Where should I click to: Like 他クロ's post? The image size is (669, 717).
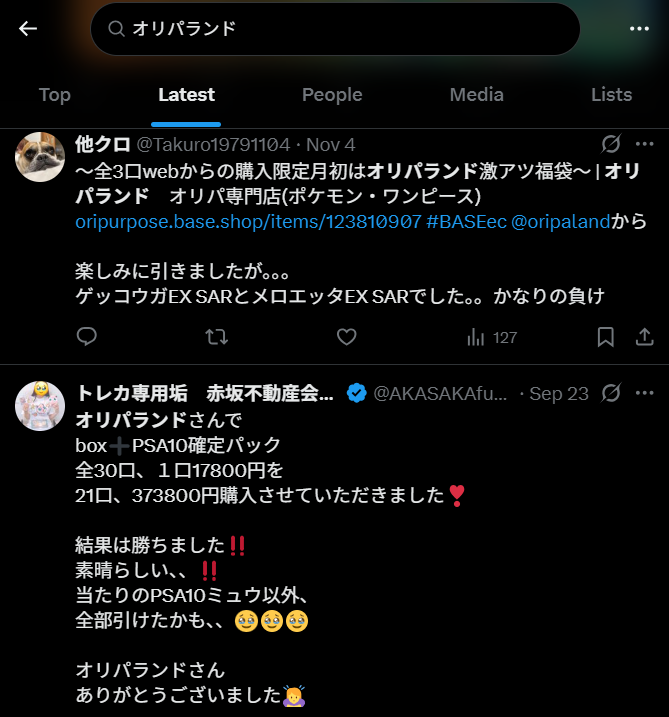coord(346,337)
